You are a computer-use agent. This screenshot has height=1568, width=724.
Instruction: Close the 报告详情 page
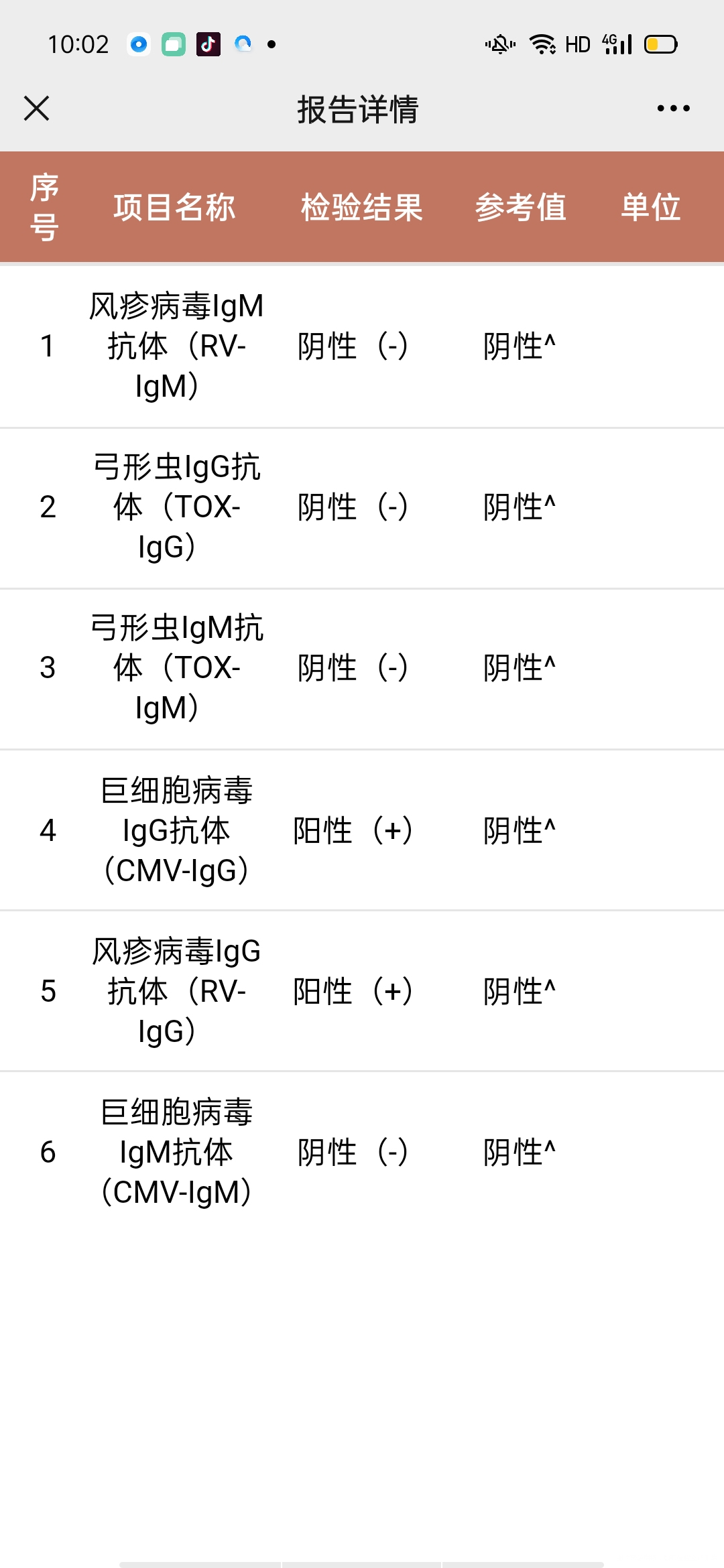pyautogui.click(x=36, y=108)
